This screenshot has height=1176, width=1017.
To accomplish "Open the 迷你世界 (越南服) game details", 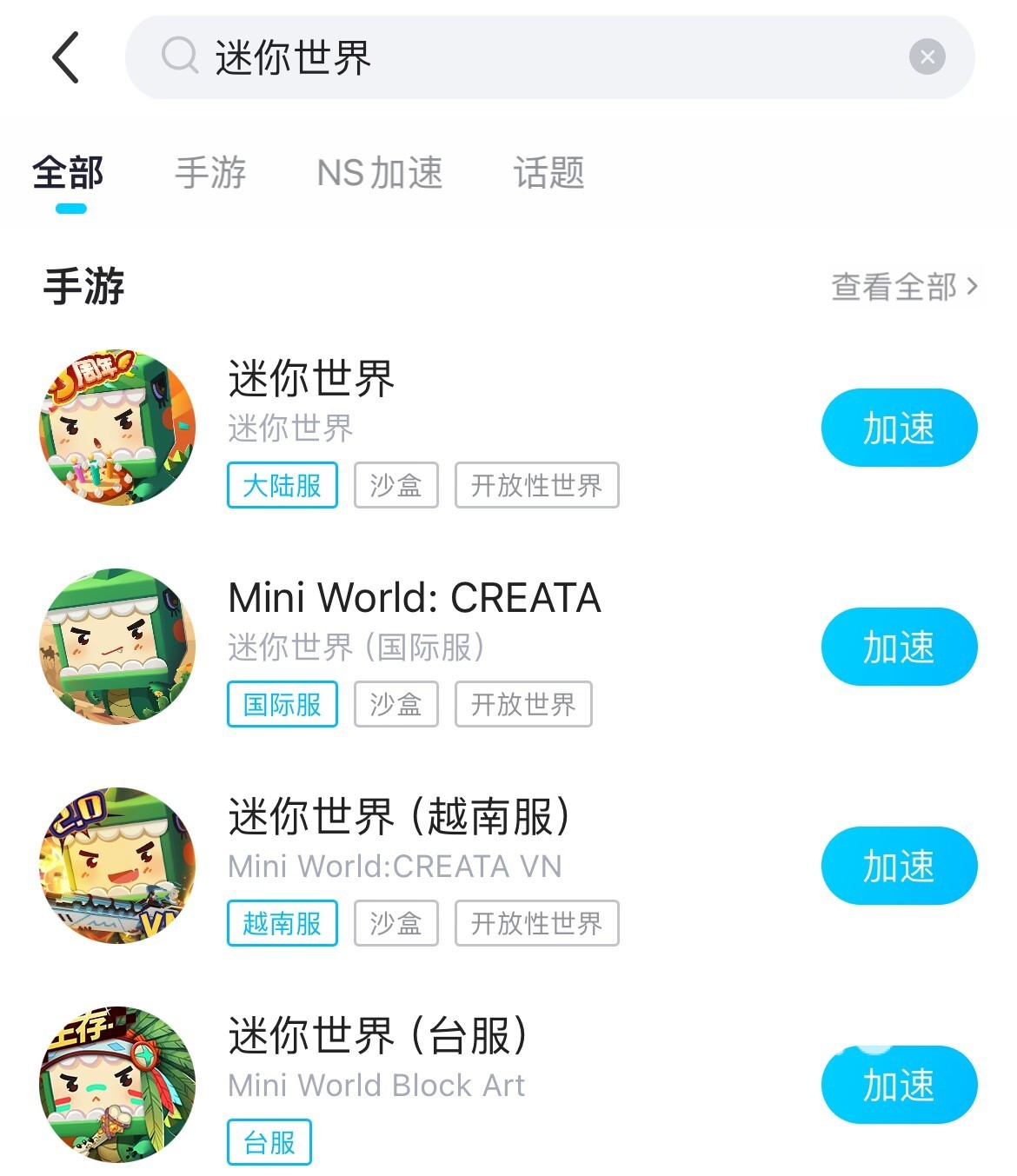I will tap(398, 817).
